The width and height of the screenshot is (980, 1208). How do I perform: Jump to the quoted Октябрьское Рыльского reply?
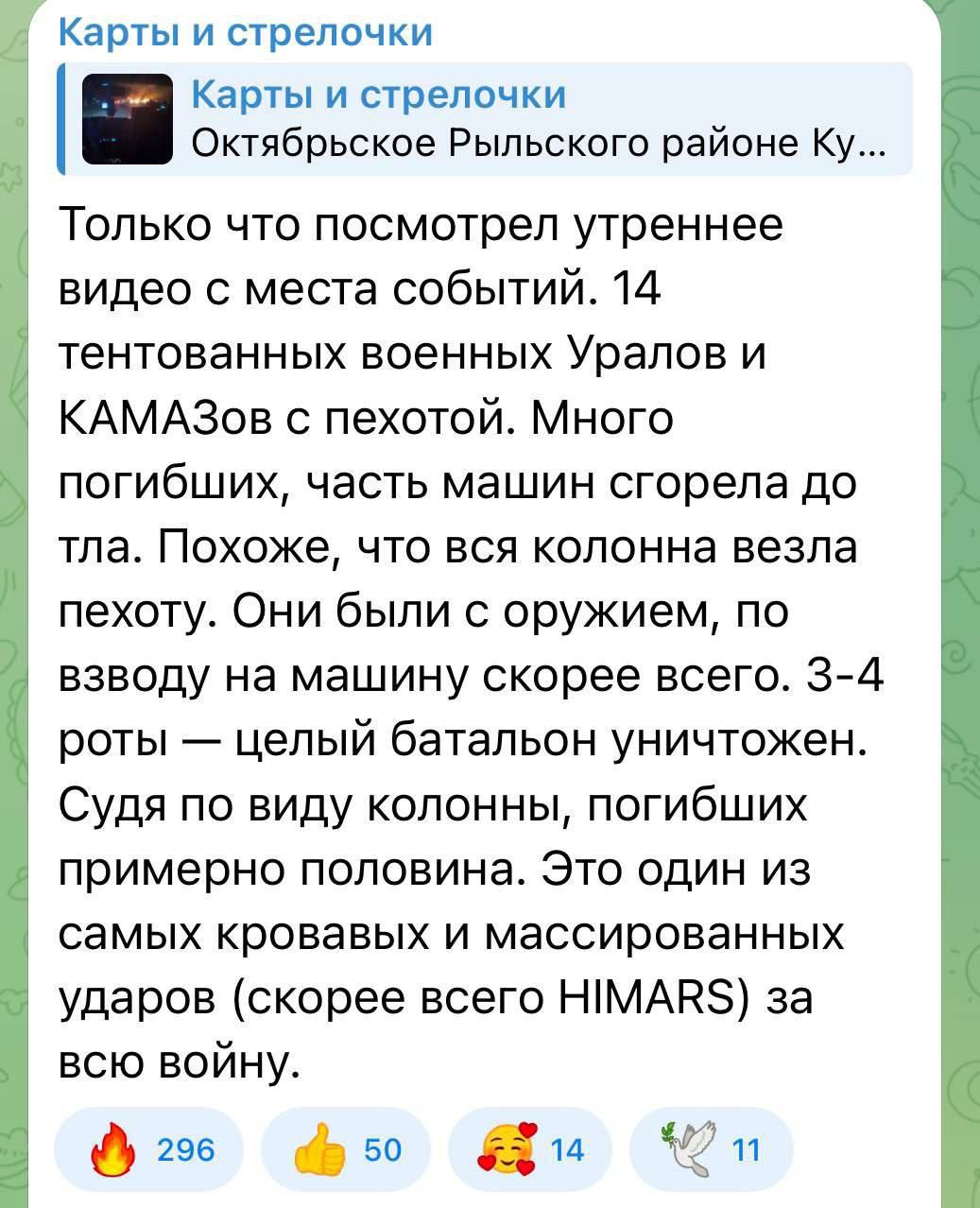tap(484, 119)
